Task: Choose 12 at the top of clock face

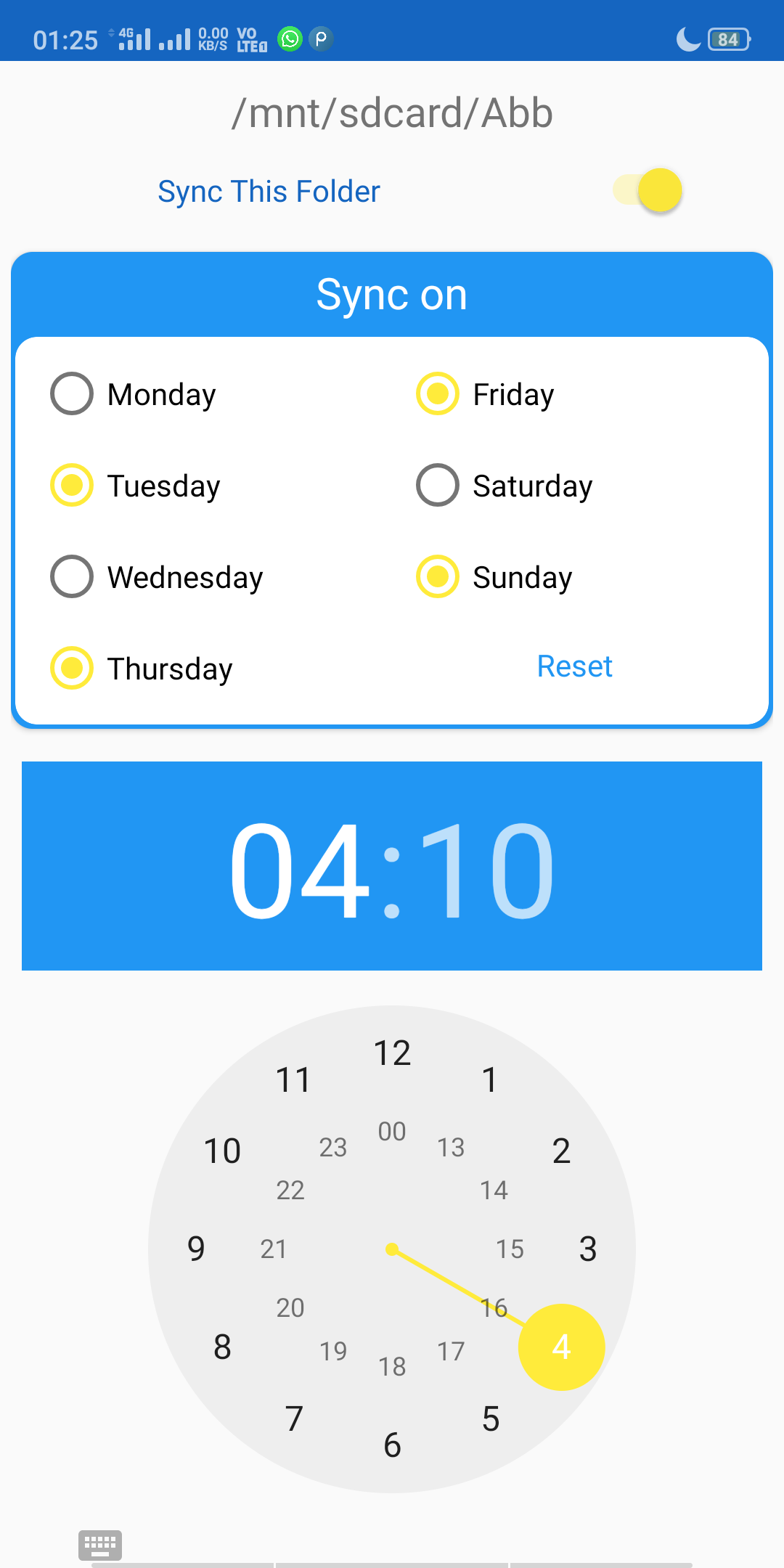Action: [x=393, y=1053]
